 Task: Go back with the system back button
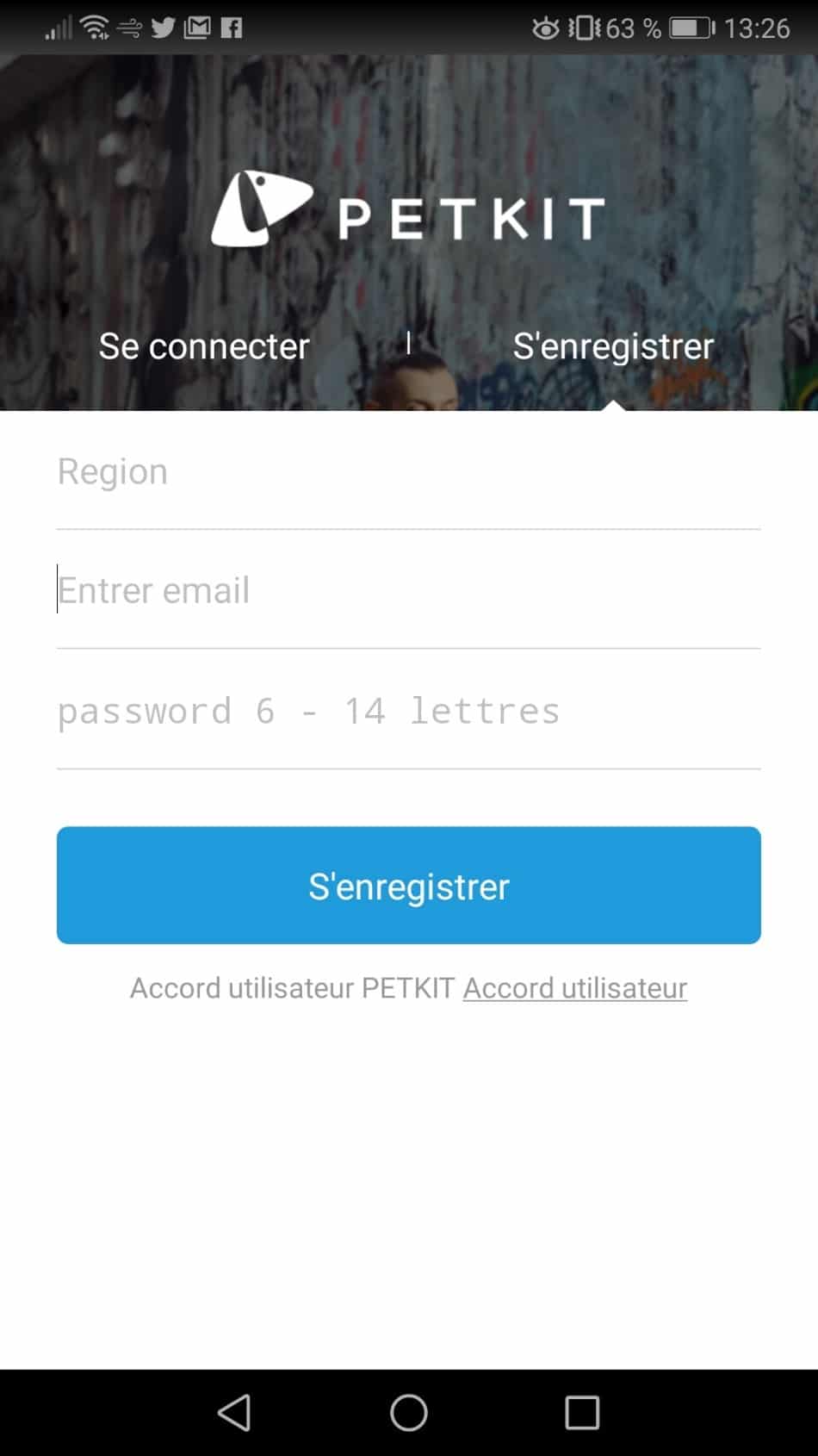[235, 1413]
